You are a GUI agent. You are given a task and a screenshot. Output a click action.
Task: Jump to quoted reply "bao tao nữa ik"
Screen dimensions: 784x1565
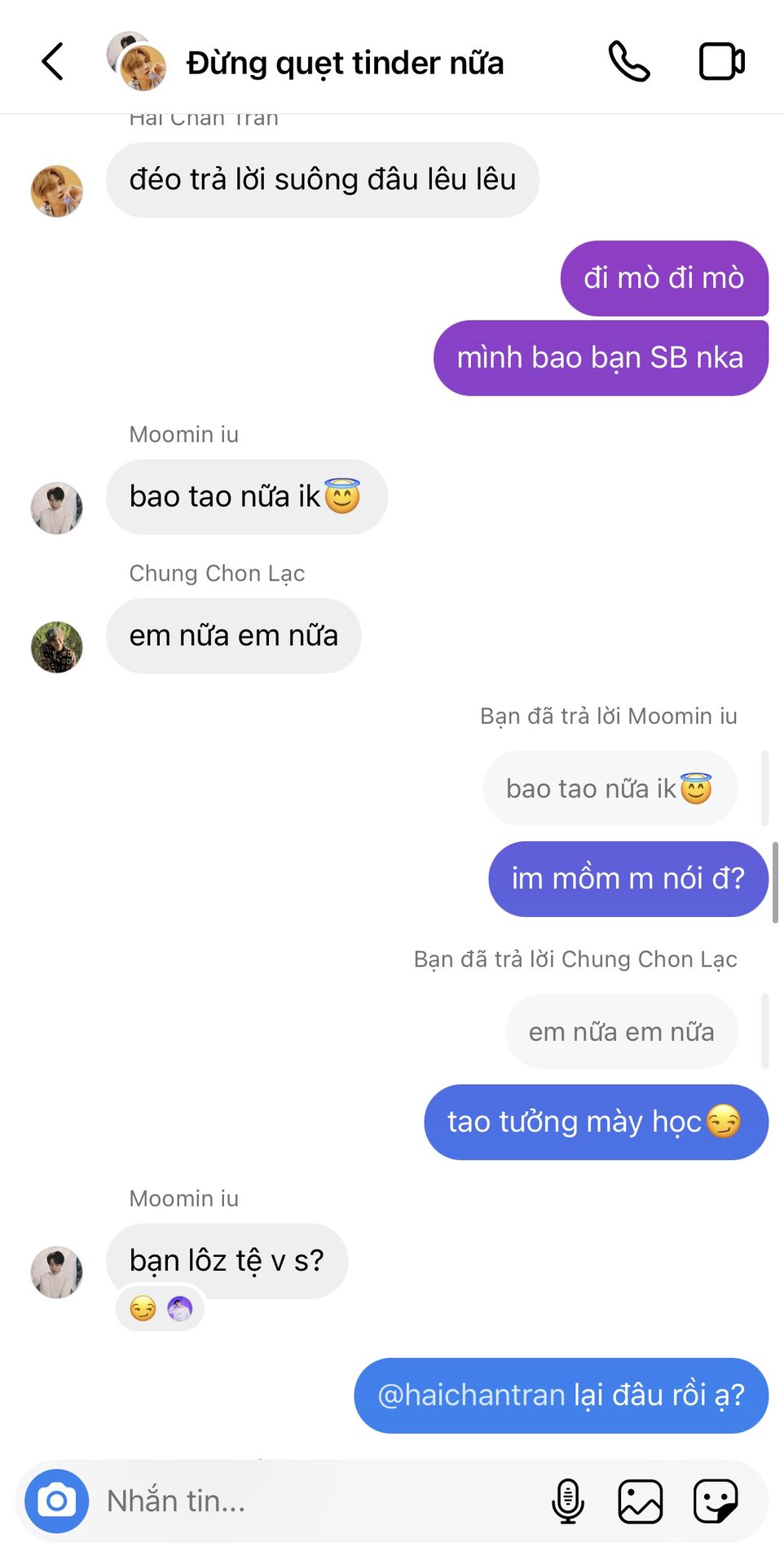point(610,788)
